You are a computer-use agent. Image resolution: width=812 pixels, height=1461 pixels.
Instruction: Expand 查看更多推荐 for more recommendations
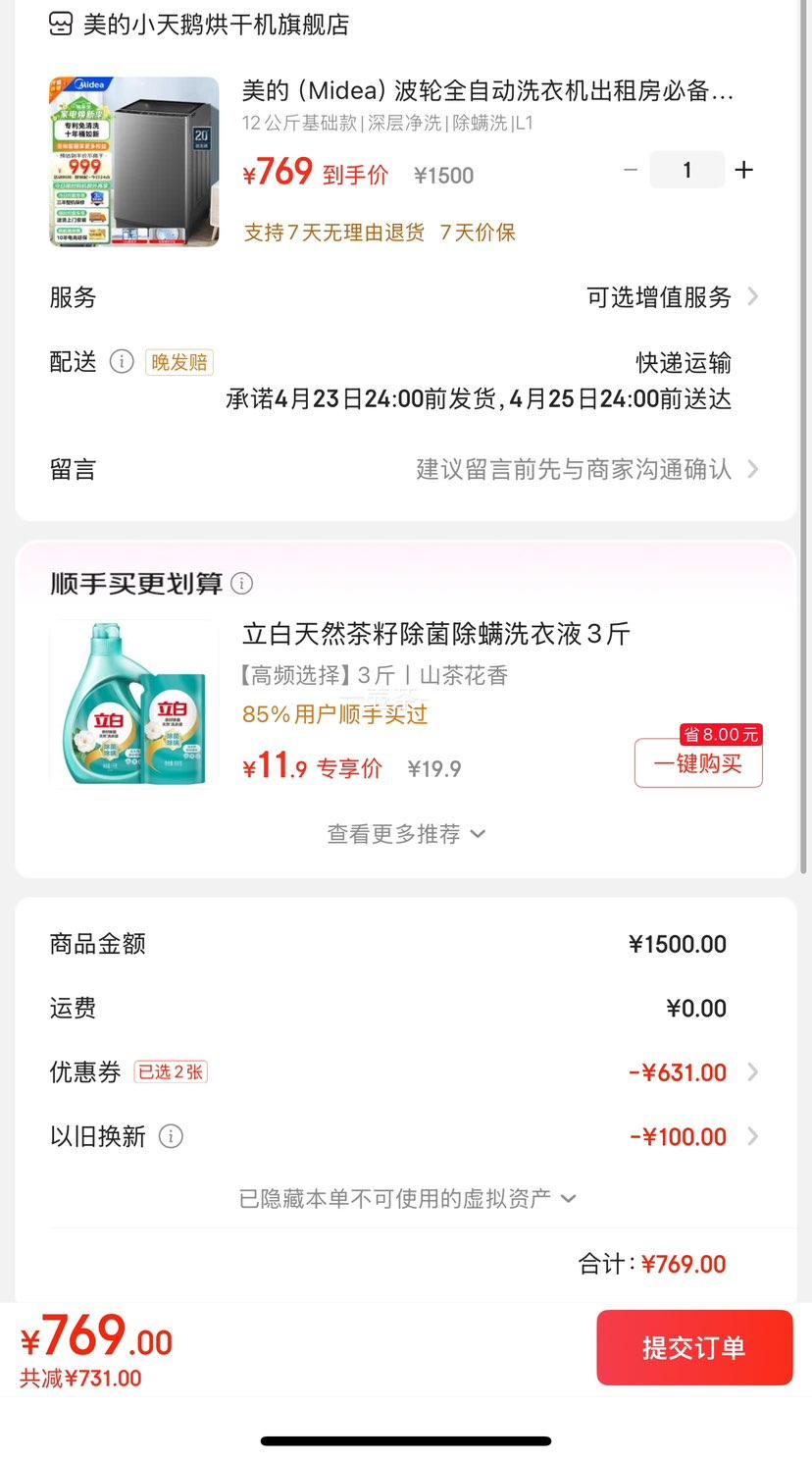(x=406, y=833)
